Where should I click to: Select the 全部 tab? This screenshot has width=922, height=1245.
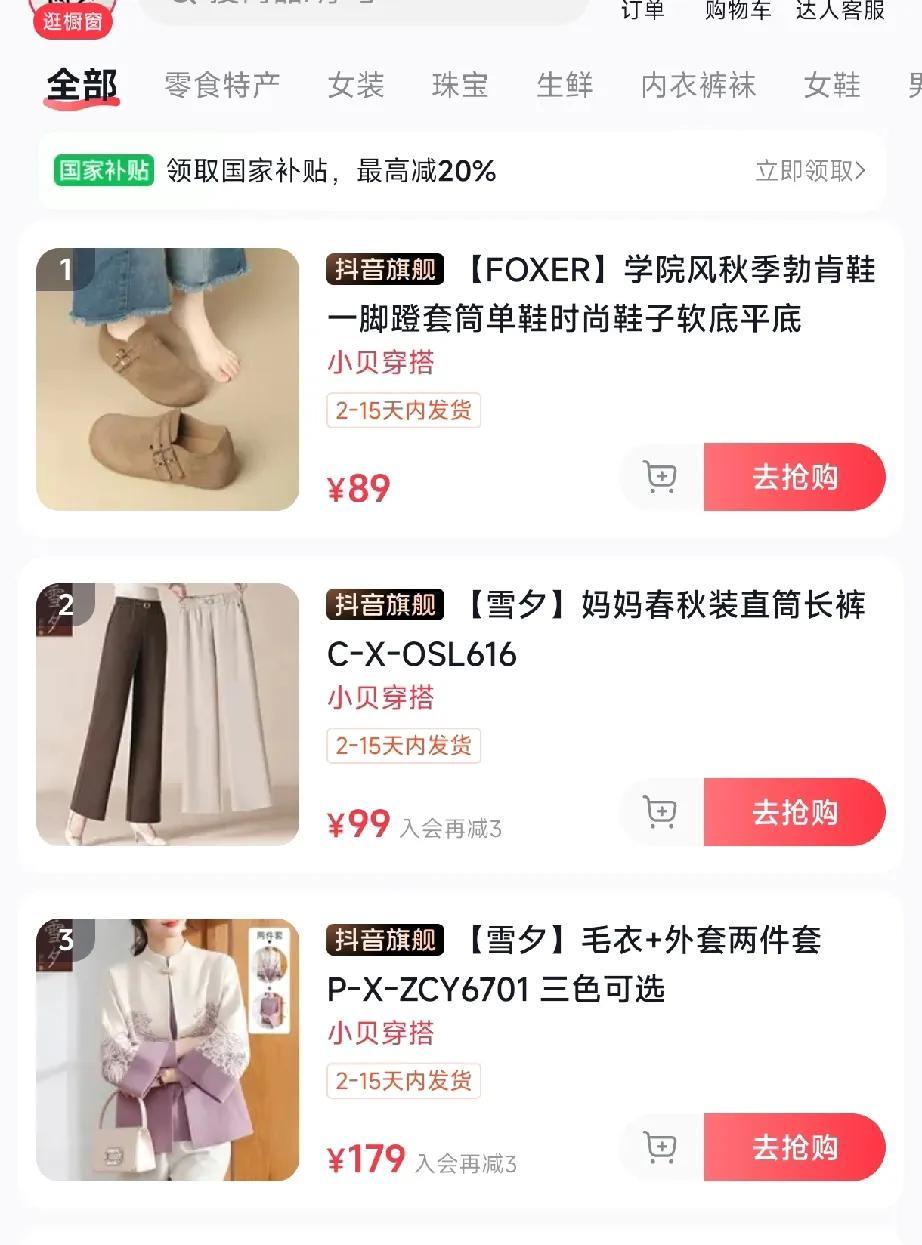tap(82, 86)
